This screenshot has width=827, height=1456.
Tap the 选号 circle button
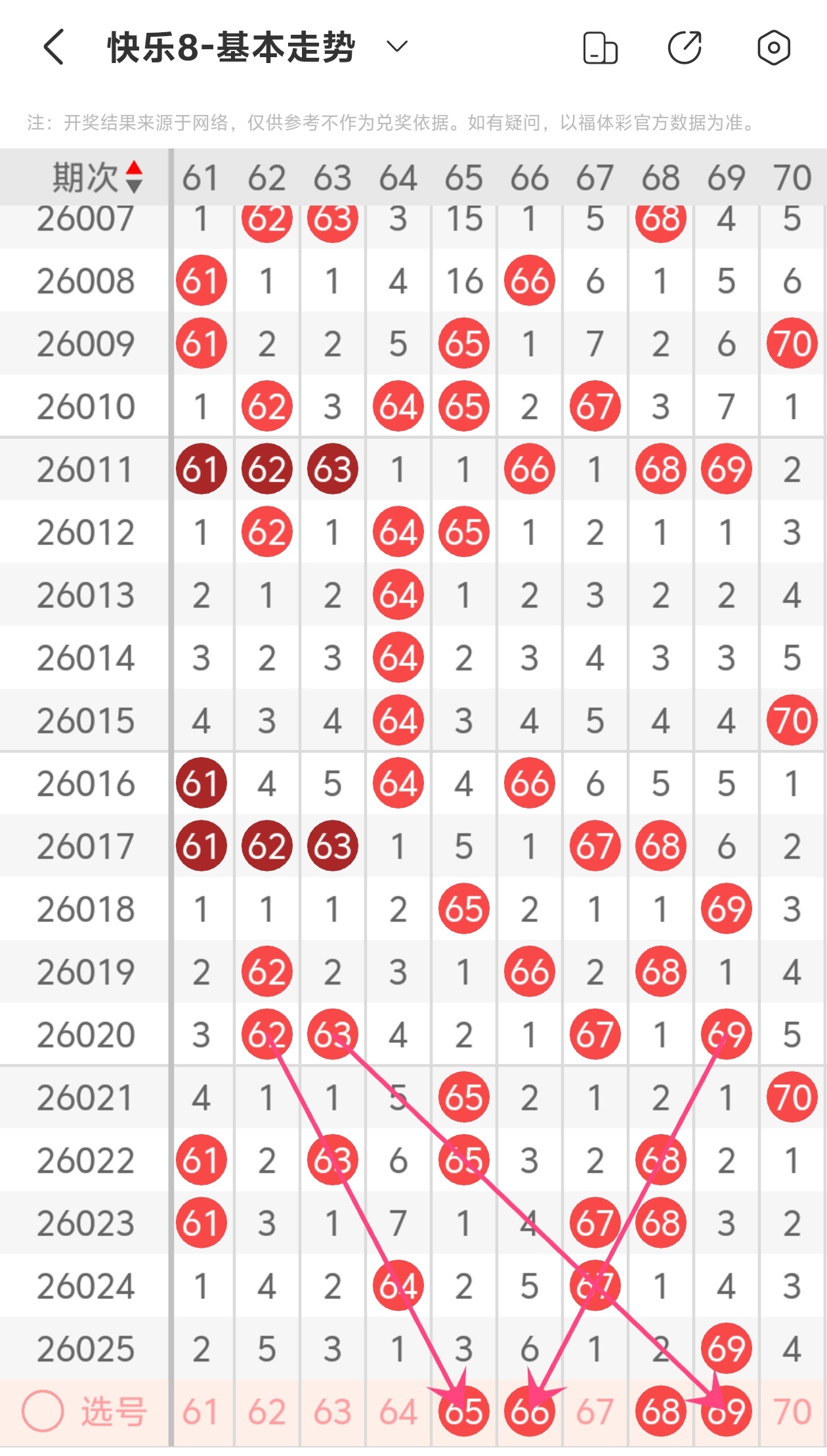pyautogui.click(x=43, y=1411)
